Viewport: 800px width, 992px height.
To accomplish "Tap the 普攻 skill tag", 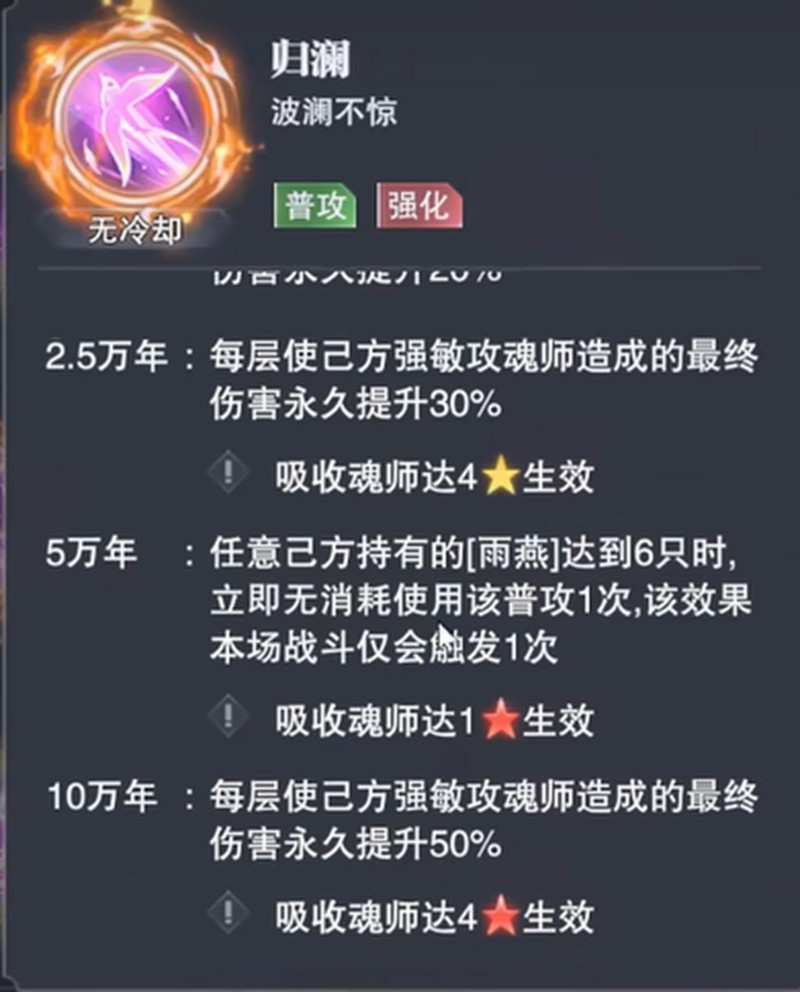I will click(x=315, y=207).
